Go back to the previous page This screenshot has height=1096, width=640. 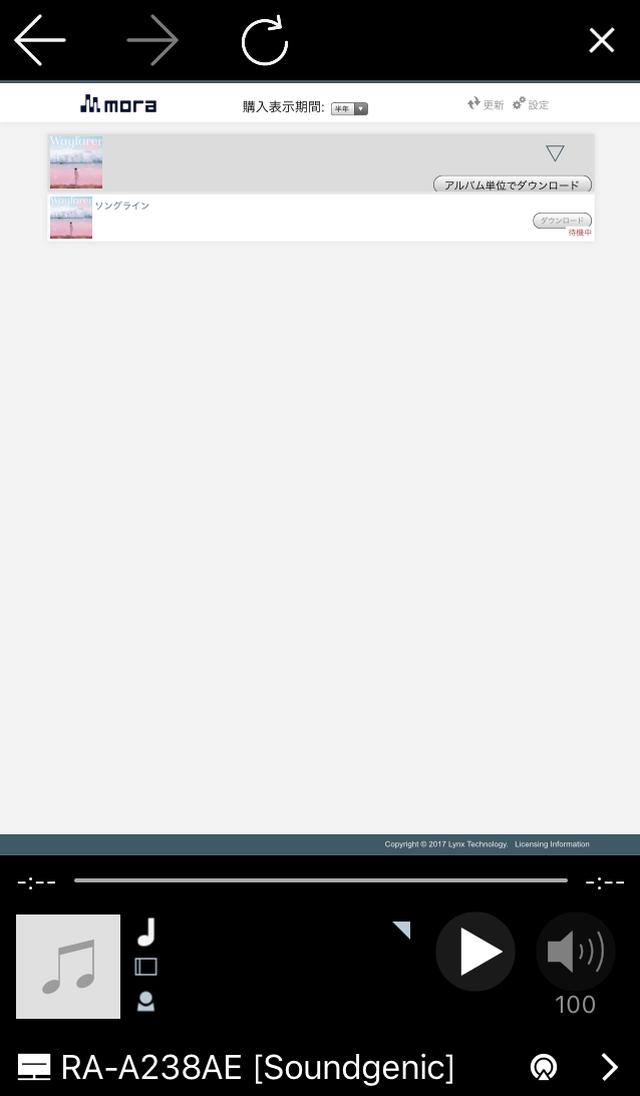click(40, 40)
